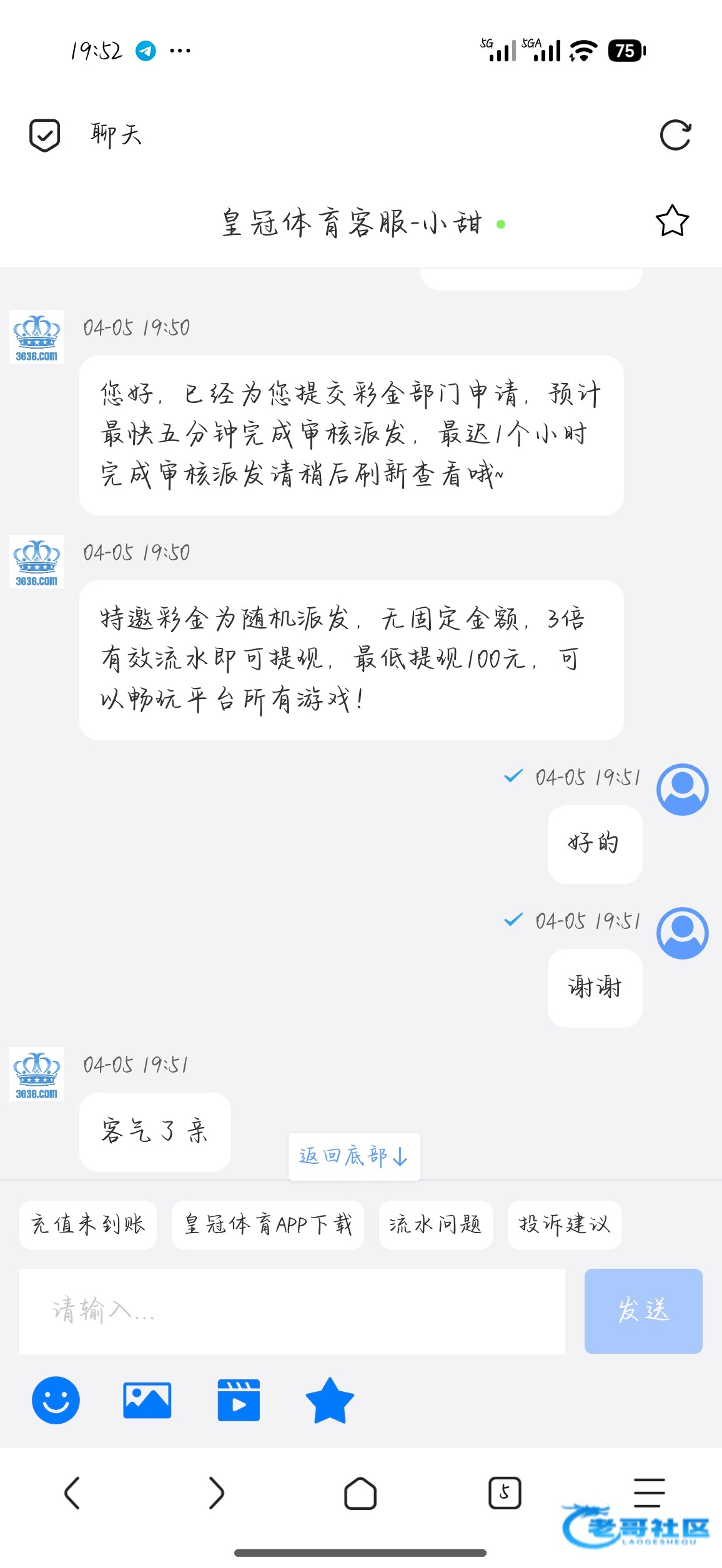This screenshot has height=1568, width=722.
Task: Open 投诉建议 quick option
Action: click(x=564, y=1224)
